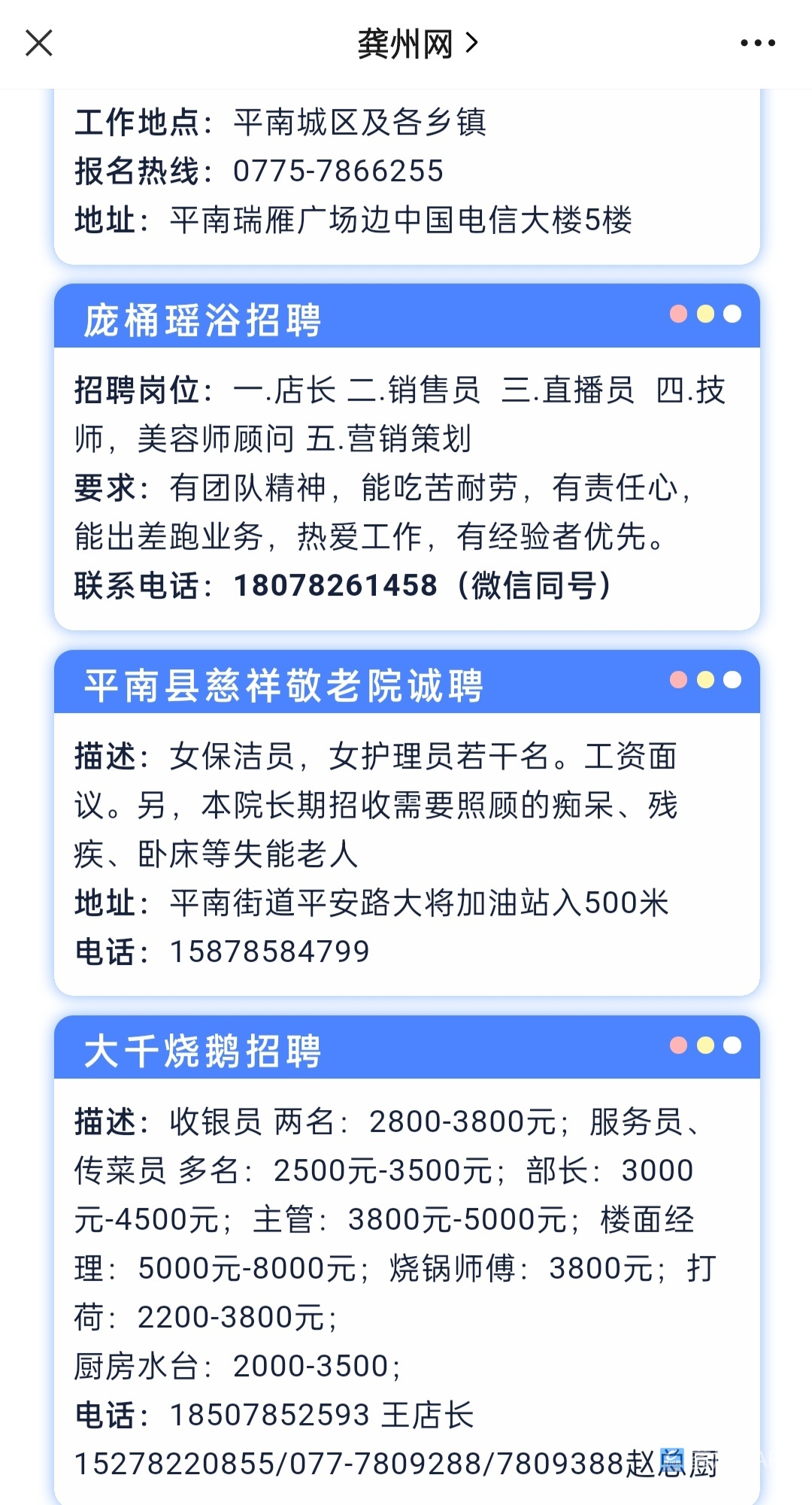Close the article page
Viewport: 812px width, 1505px height.
pyautogui.click(x=39, y=43)
